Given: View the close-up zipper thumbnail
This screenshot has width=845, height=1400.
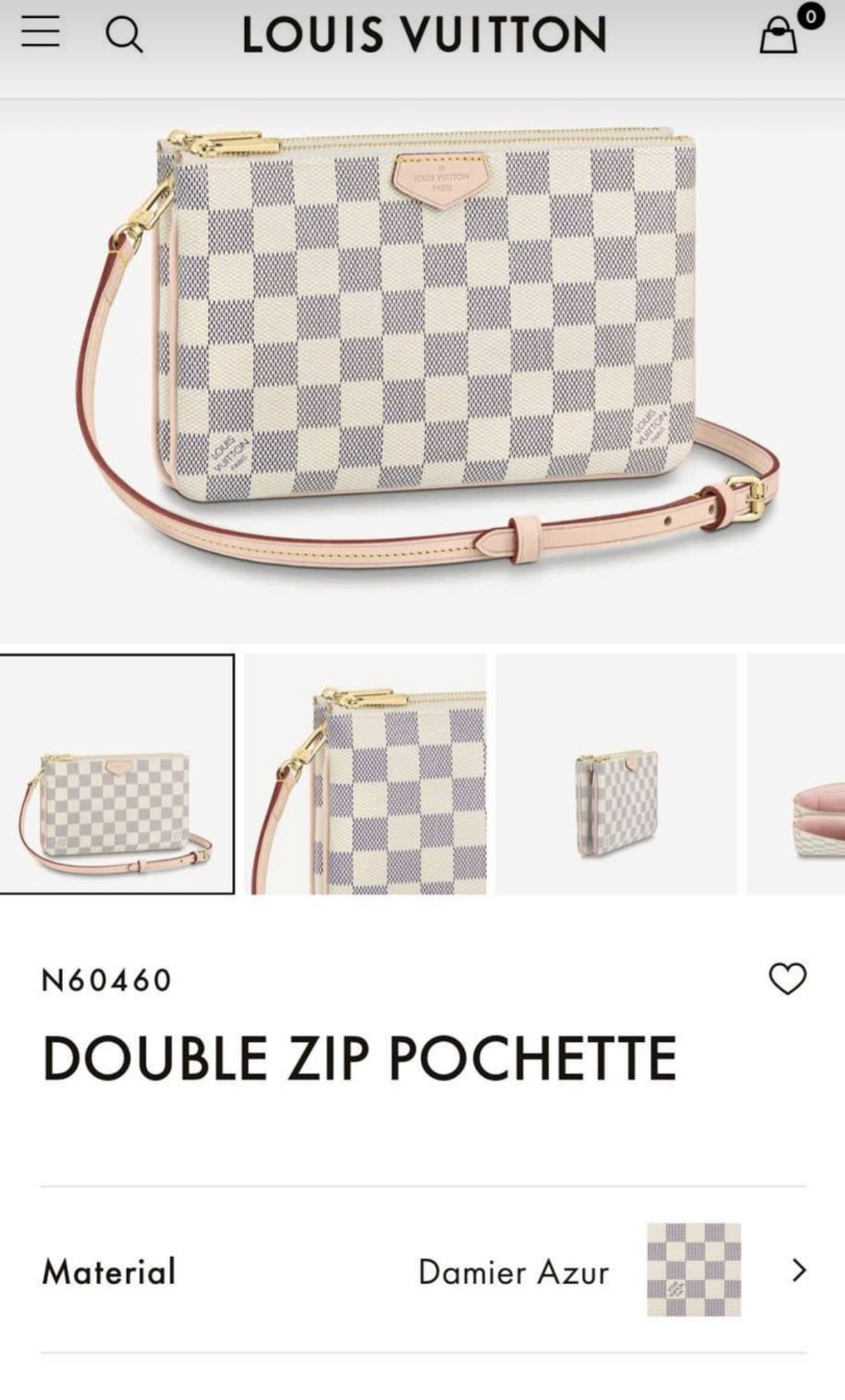Looking at the screenshot, I should tap(365, 774).
